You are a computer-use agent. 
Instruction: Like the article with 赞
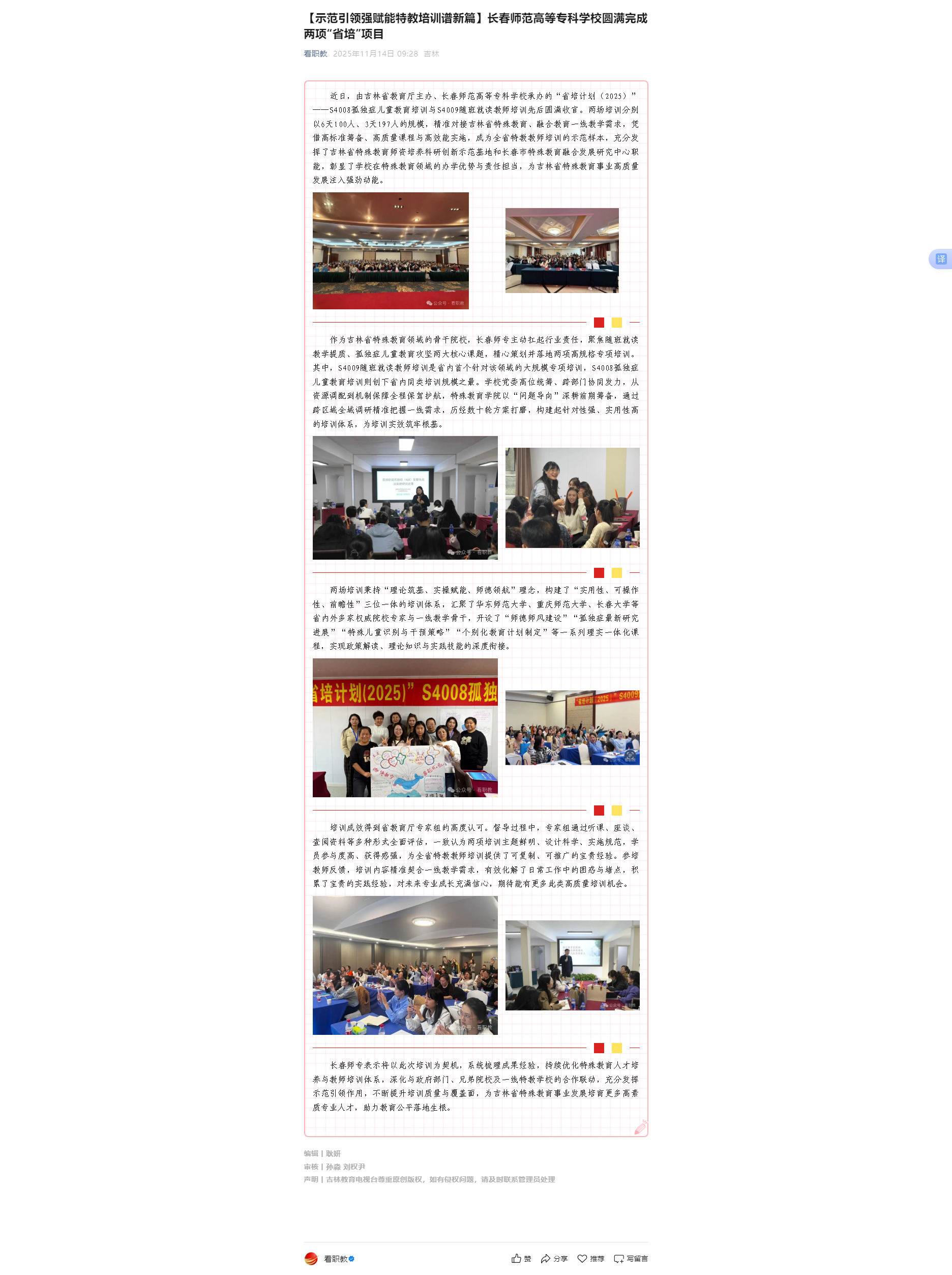tap(521, 1258)
